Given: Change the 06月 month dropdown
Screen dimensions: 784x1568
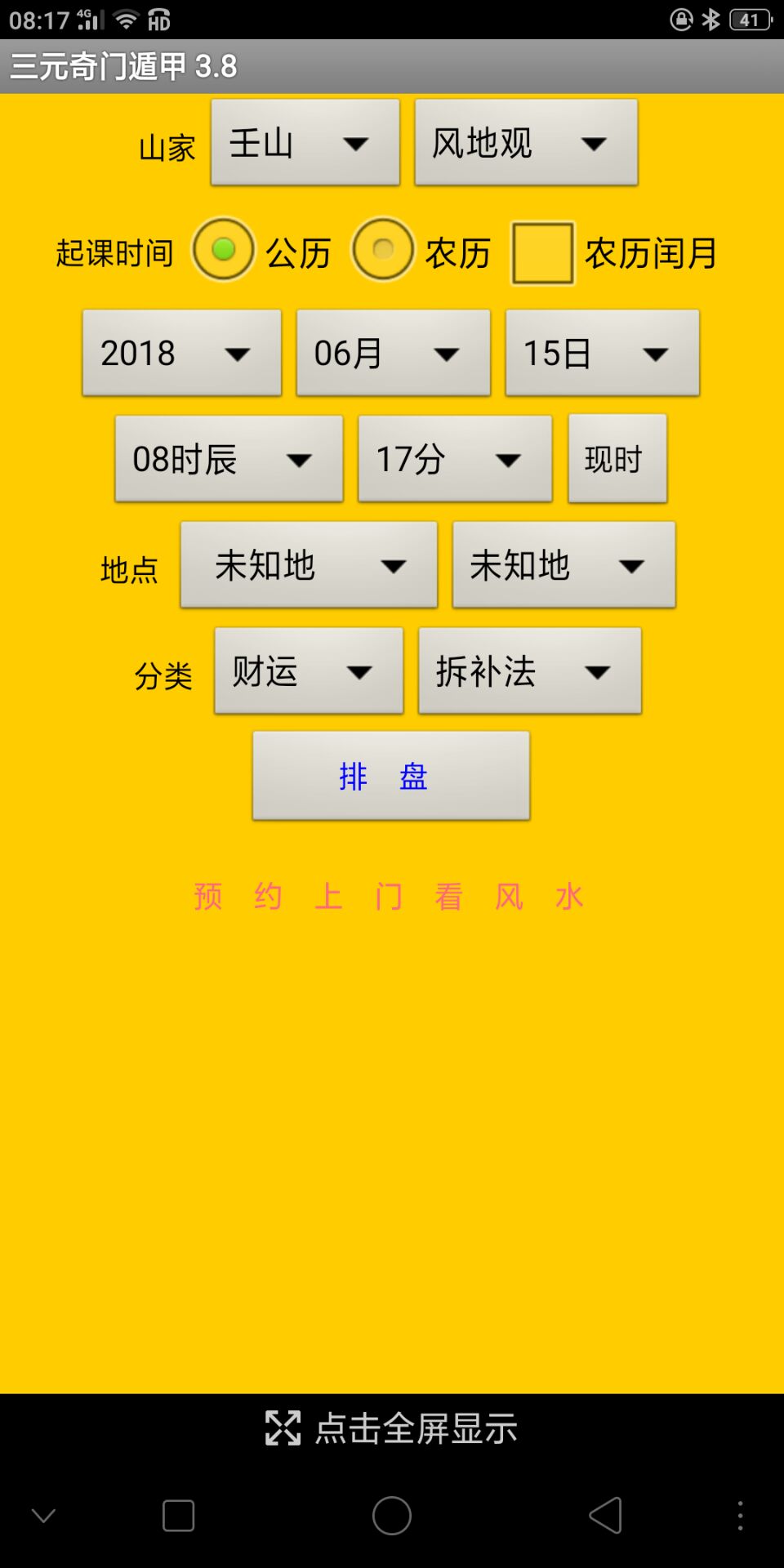Looking at the screenshot, I should coord(393,353).
